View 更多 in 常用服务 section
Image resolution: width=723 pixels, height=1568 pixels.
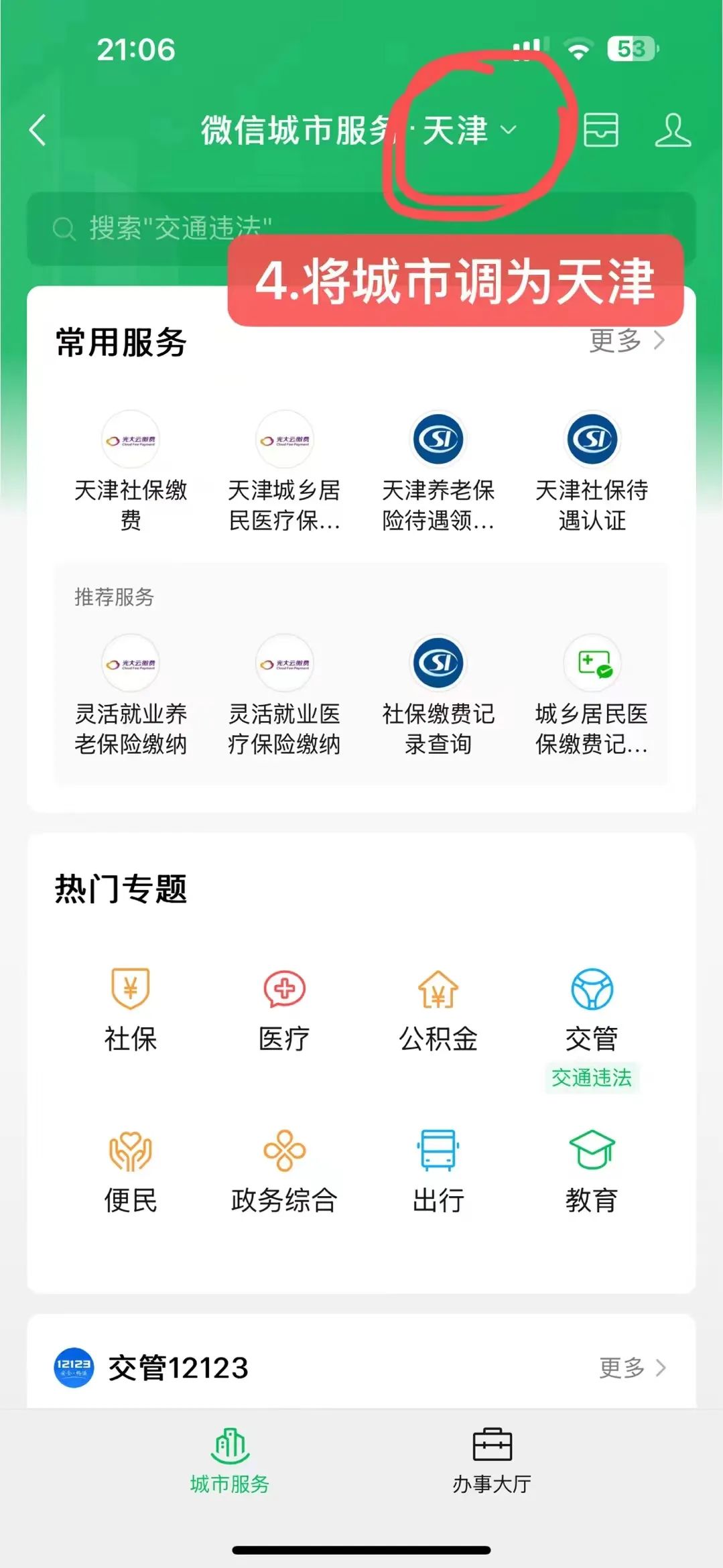tap(627, 341)
